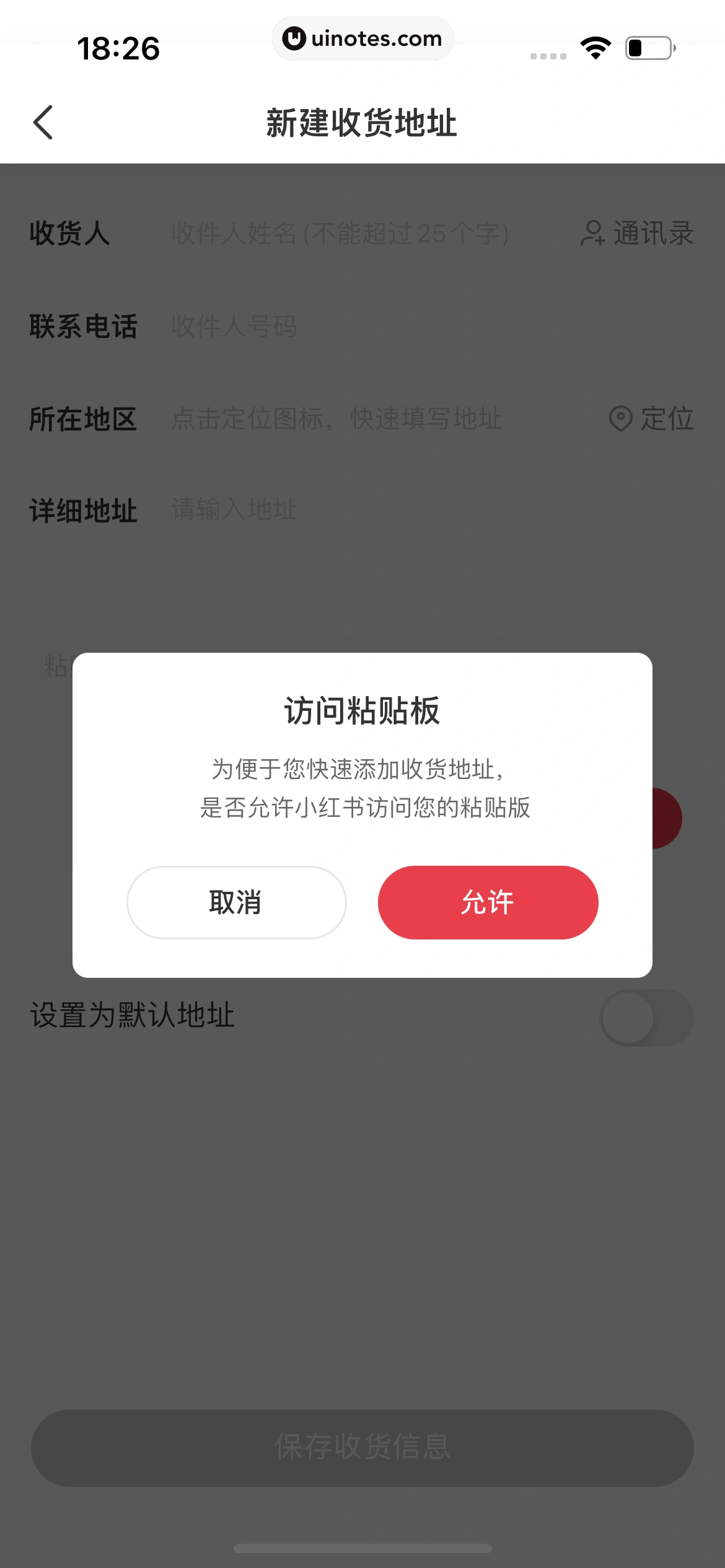Open contacts via the 通讯录 icon
This screenshot has width=725, height=1568.
pos(652,234)
